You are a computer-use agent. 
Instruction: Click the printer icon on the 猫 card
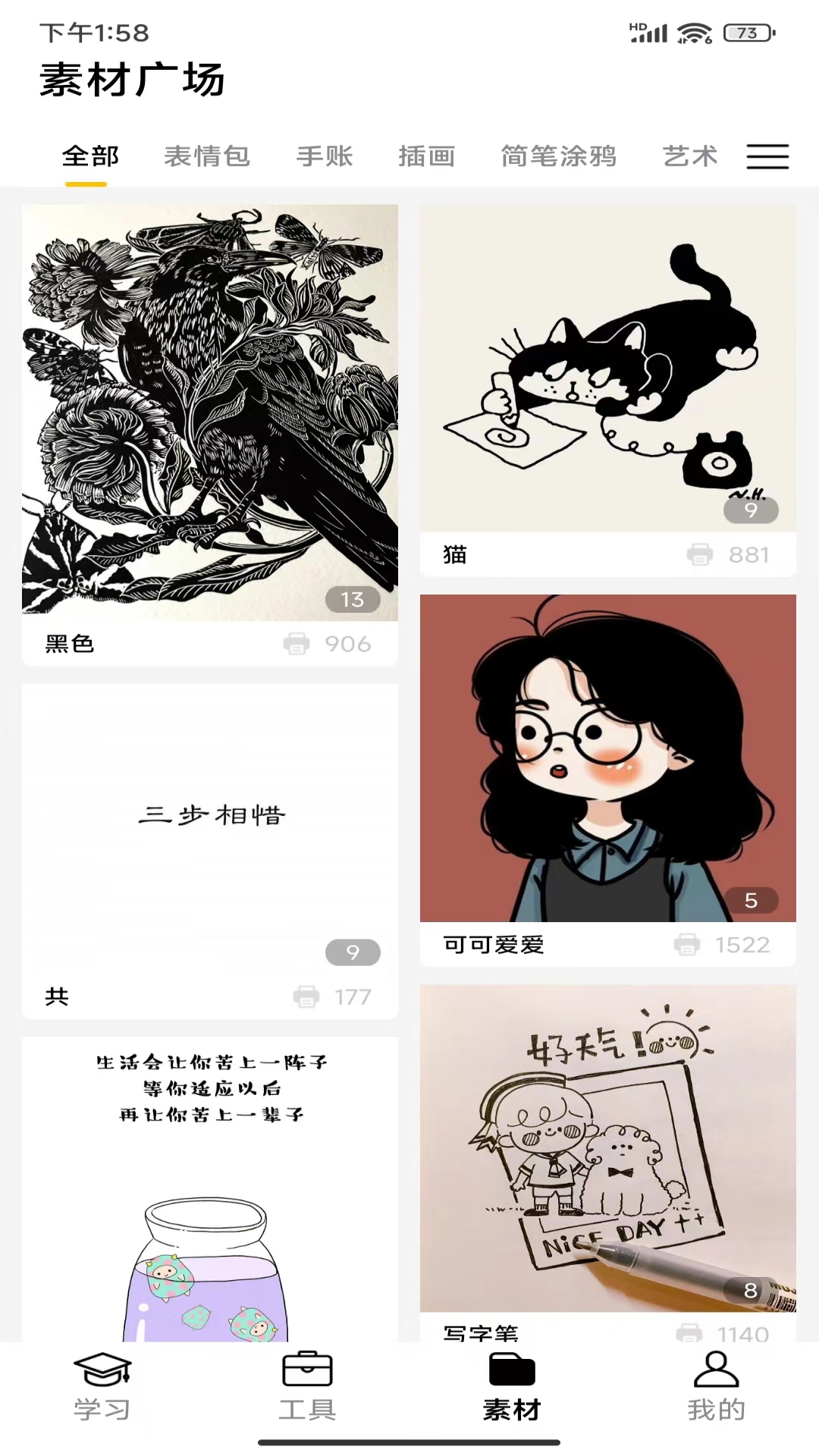701,555
